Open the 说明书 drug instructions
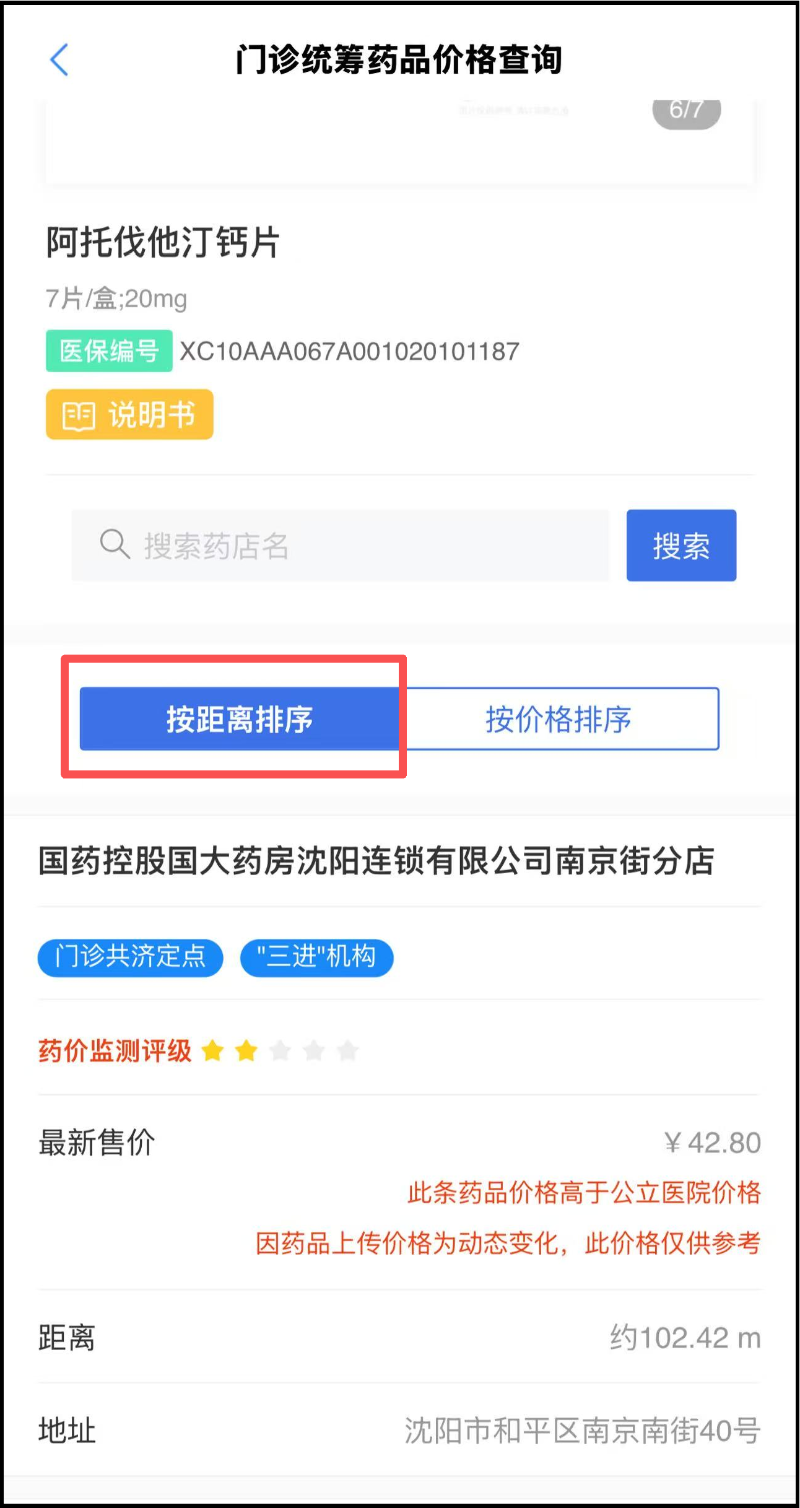Image resolution: width=800 pixels, height=1508 pixels. [x=130, y=415]
